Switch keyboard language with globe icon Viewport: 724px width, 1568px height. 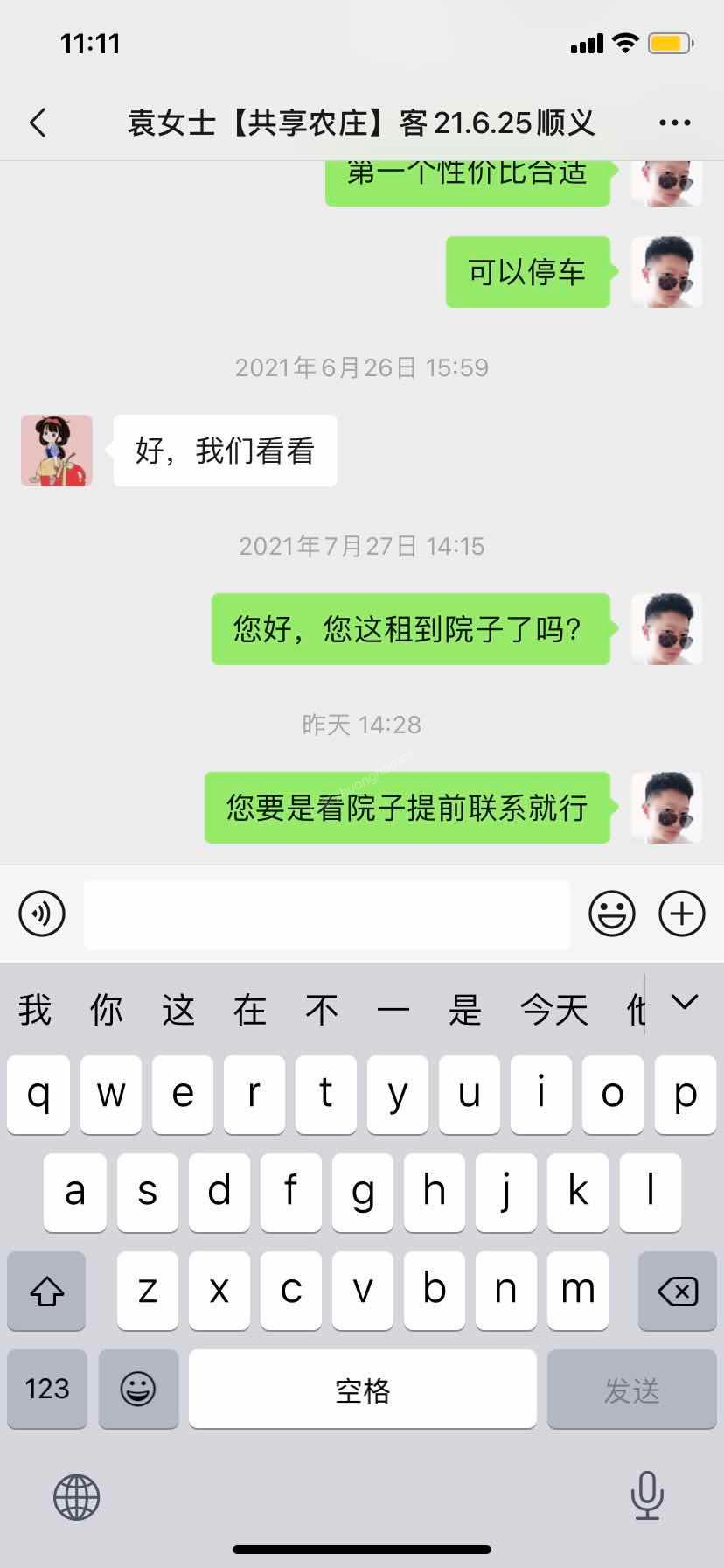tap(77, 1496)
